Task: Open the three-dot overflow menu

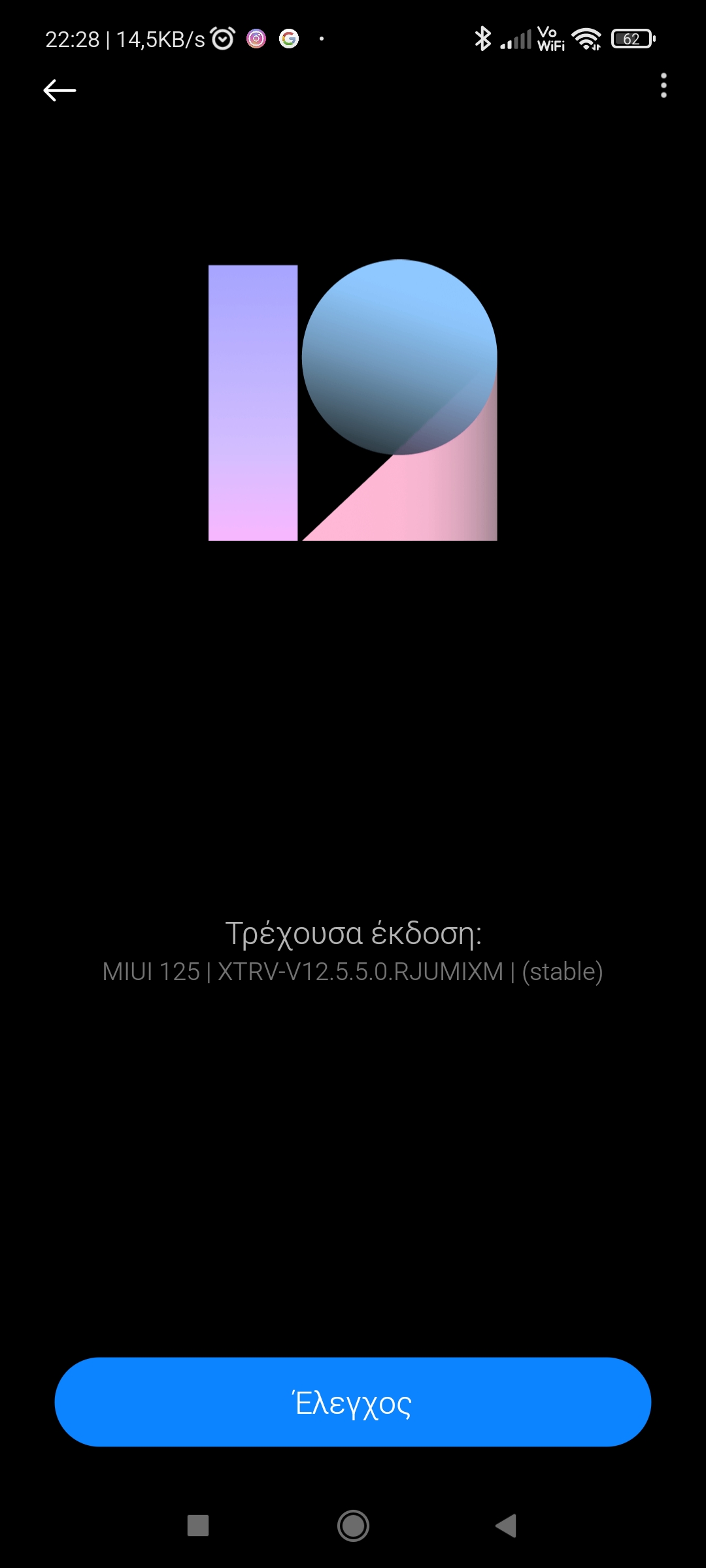Action: [664, 86]
